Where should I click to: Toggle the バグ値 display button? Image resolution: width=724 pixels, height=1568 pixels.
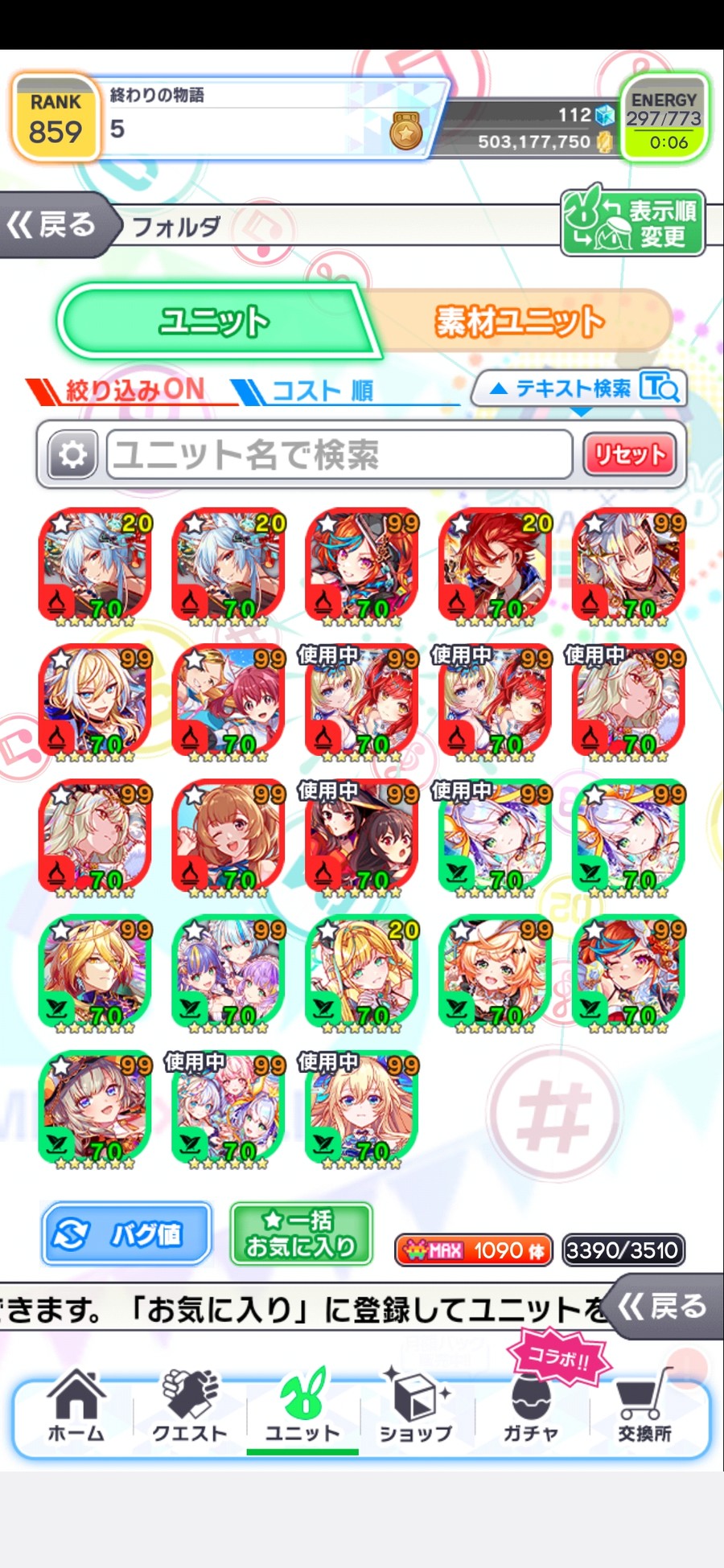pos(127,1233)
